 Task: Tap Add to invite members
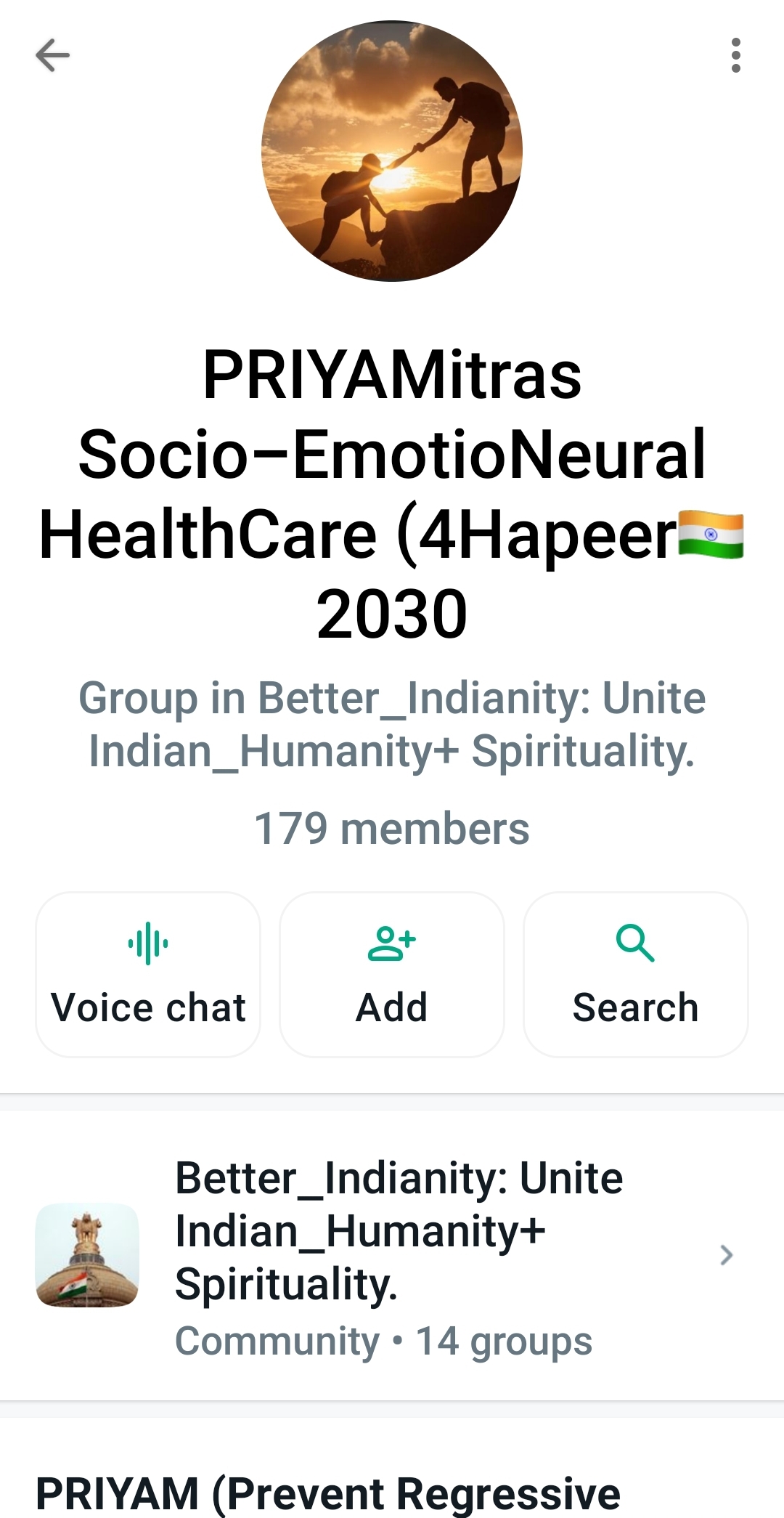[392, 974]
